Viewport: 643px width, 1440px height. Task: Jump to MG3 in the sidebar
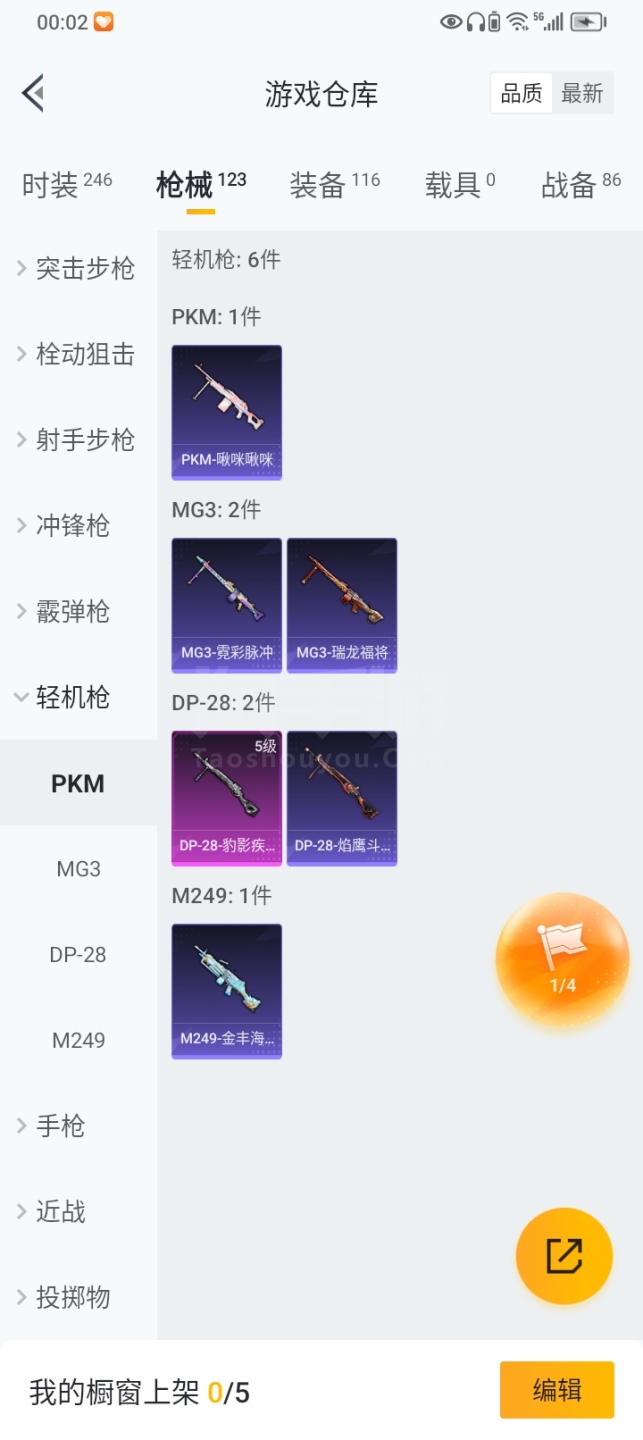click(78, 869)
